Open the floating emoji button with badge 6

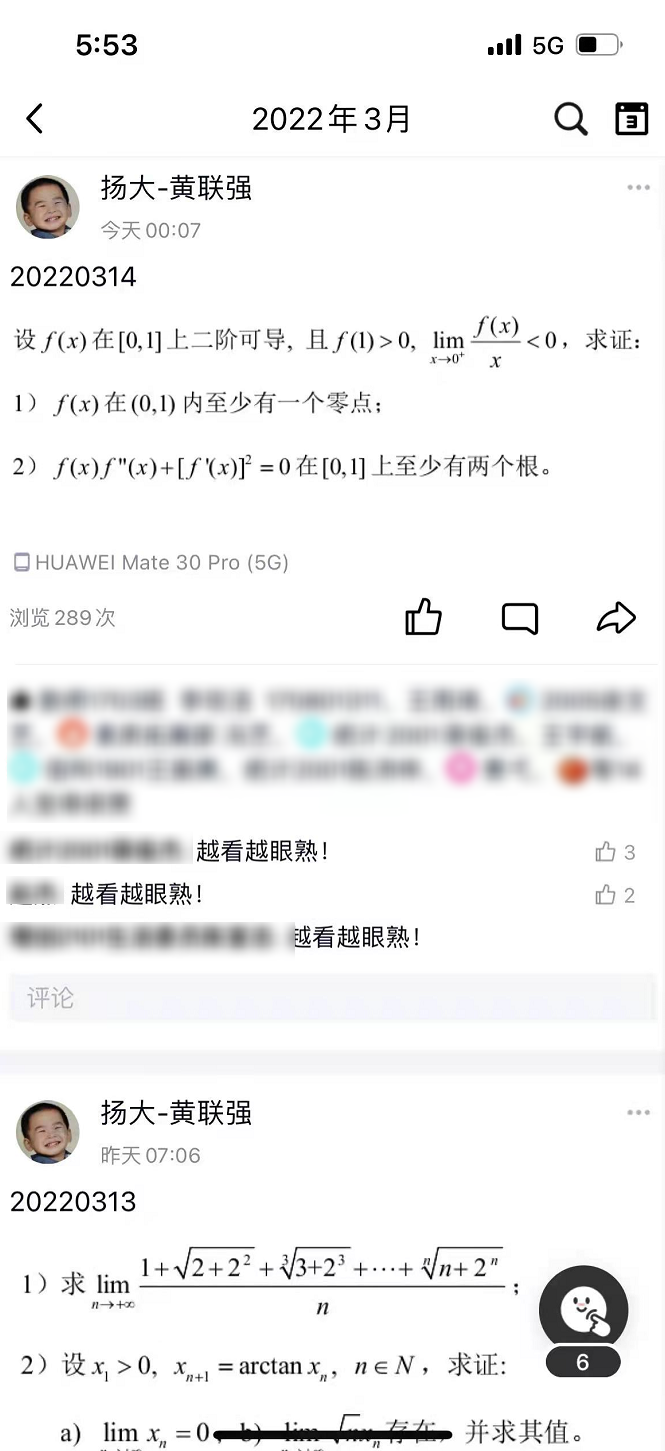click(x=583, y=1311)
